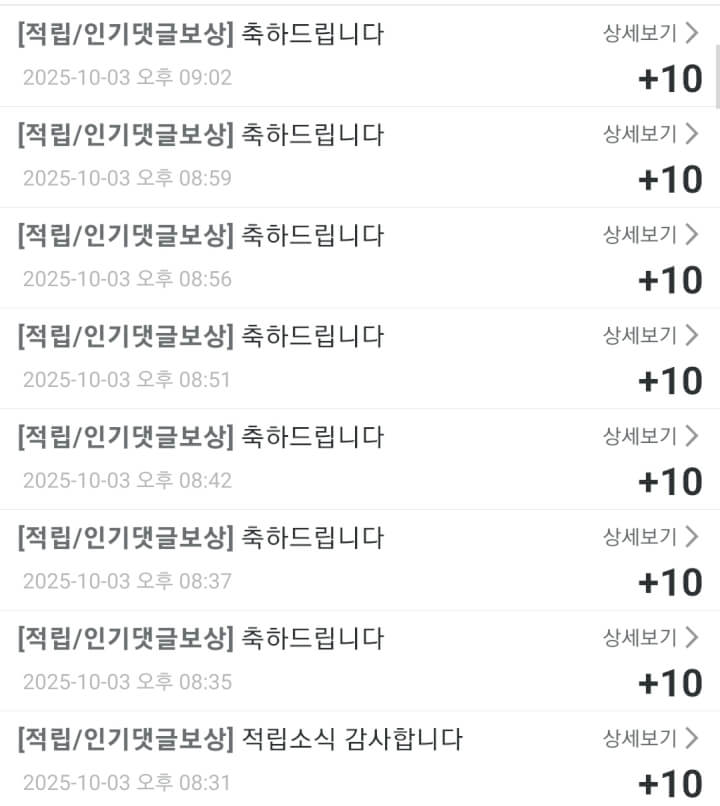Select 상세보기 for the 08:42 entry
Image resolution: width=720 pixels, height=806 pixels.
pyautogui.click(x=650, y=437)
